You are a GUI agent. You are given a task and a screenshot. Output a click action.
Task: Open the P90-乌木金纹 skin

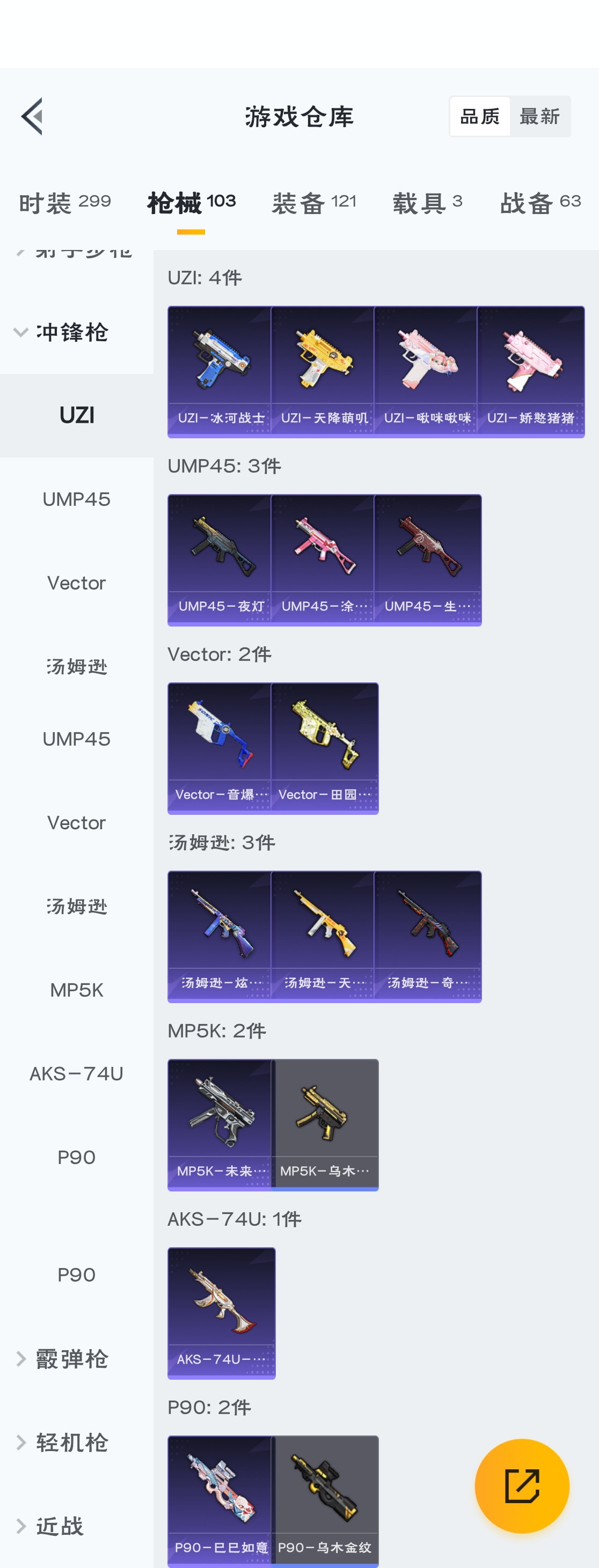(x=324, y=1500)
